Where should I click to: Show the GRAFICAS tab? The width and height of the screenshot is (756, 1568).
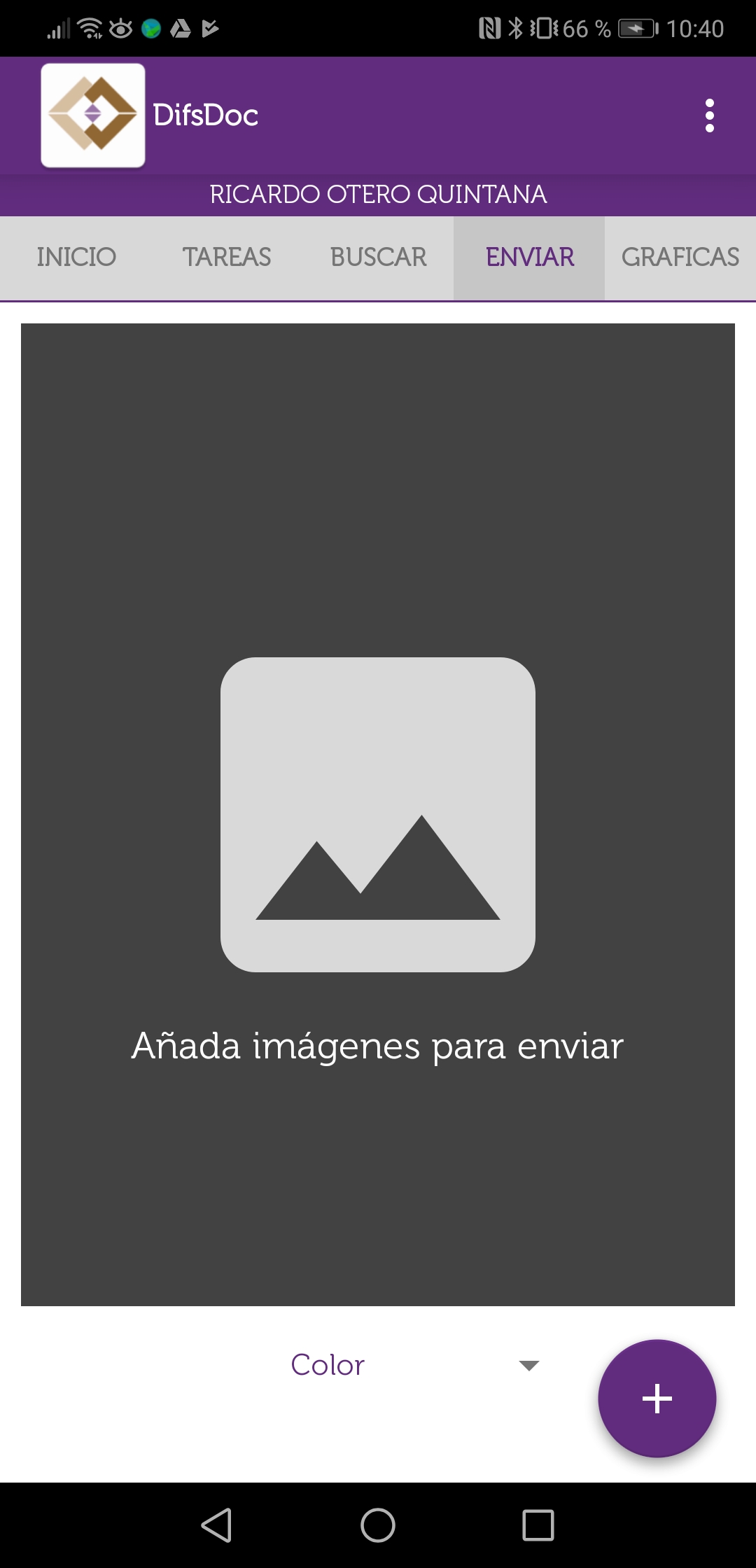(x=680, y=258)
